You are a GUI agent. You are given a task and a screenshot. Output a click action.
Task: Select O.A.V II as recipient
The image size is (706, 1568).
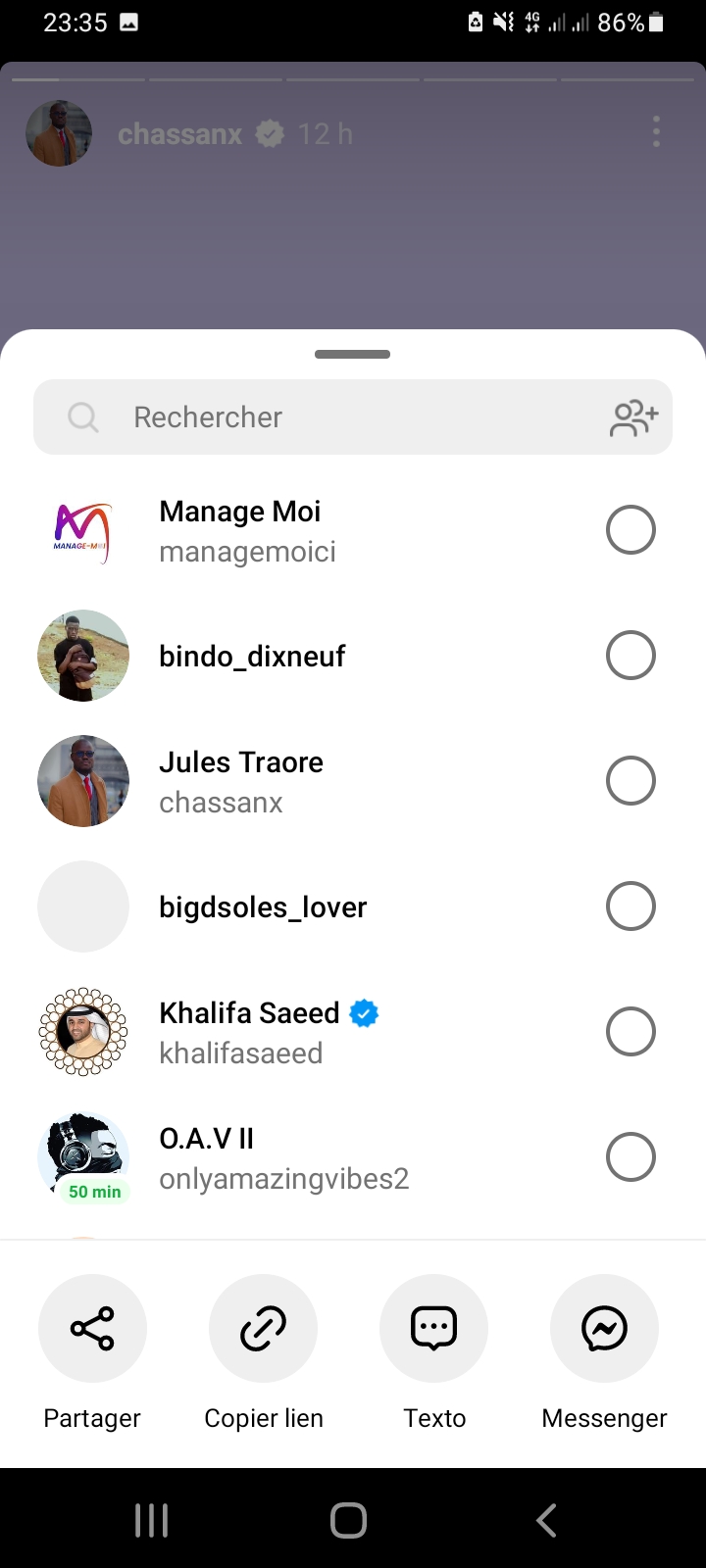(x=630, y=1157)
